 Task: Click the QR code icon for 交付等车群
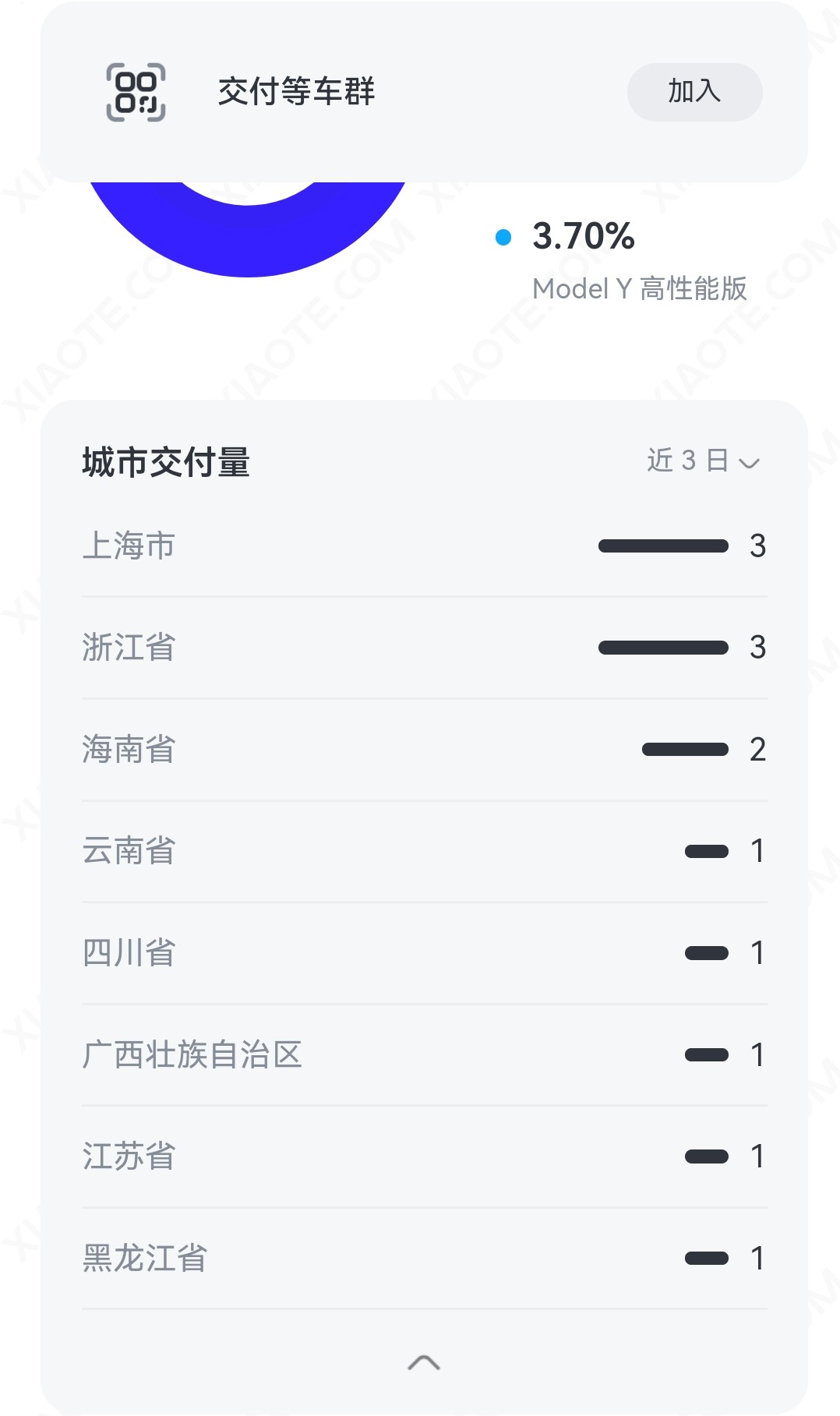[134, 91]
